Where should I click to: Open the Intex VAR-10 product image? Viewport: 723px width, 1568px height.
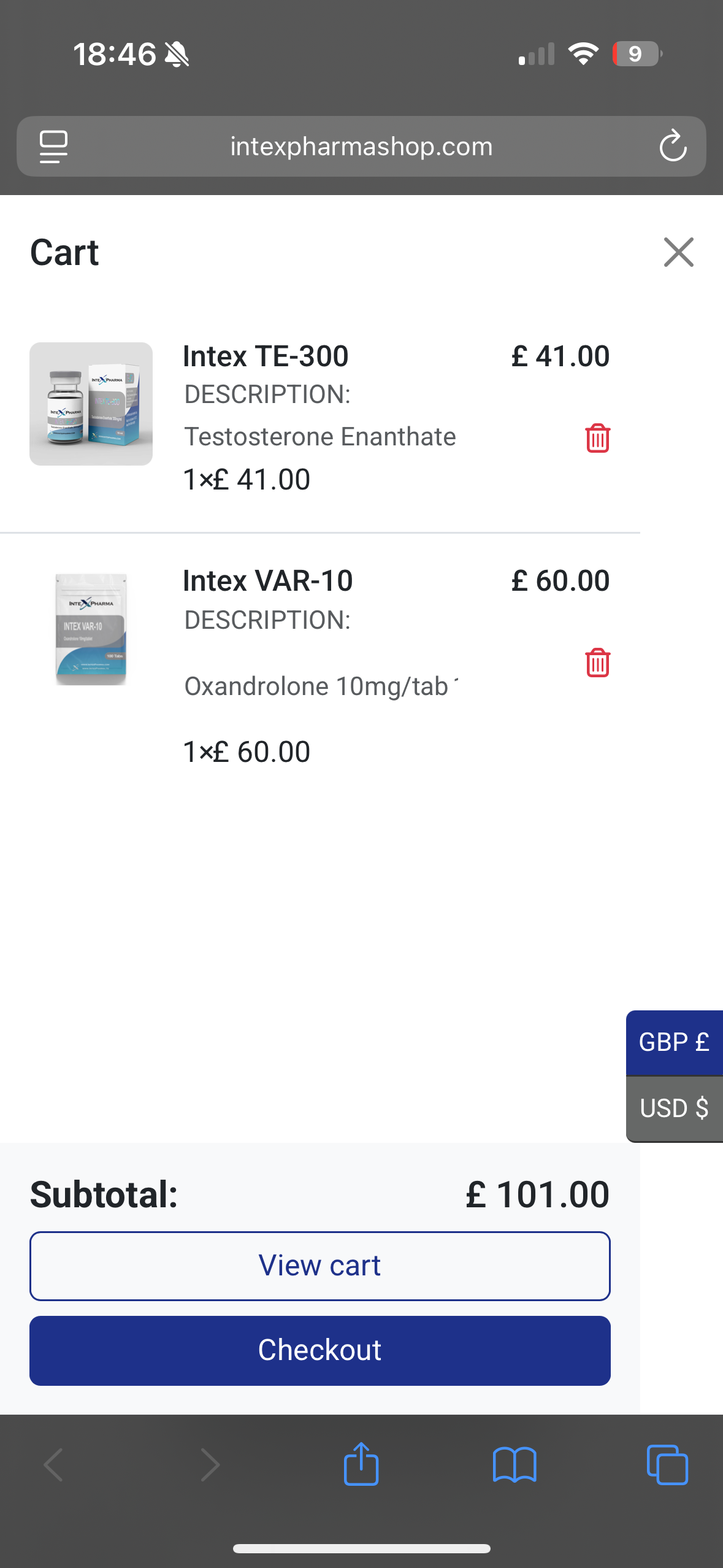point(91,629)
